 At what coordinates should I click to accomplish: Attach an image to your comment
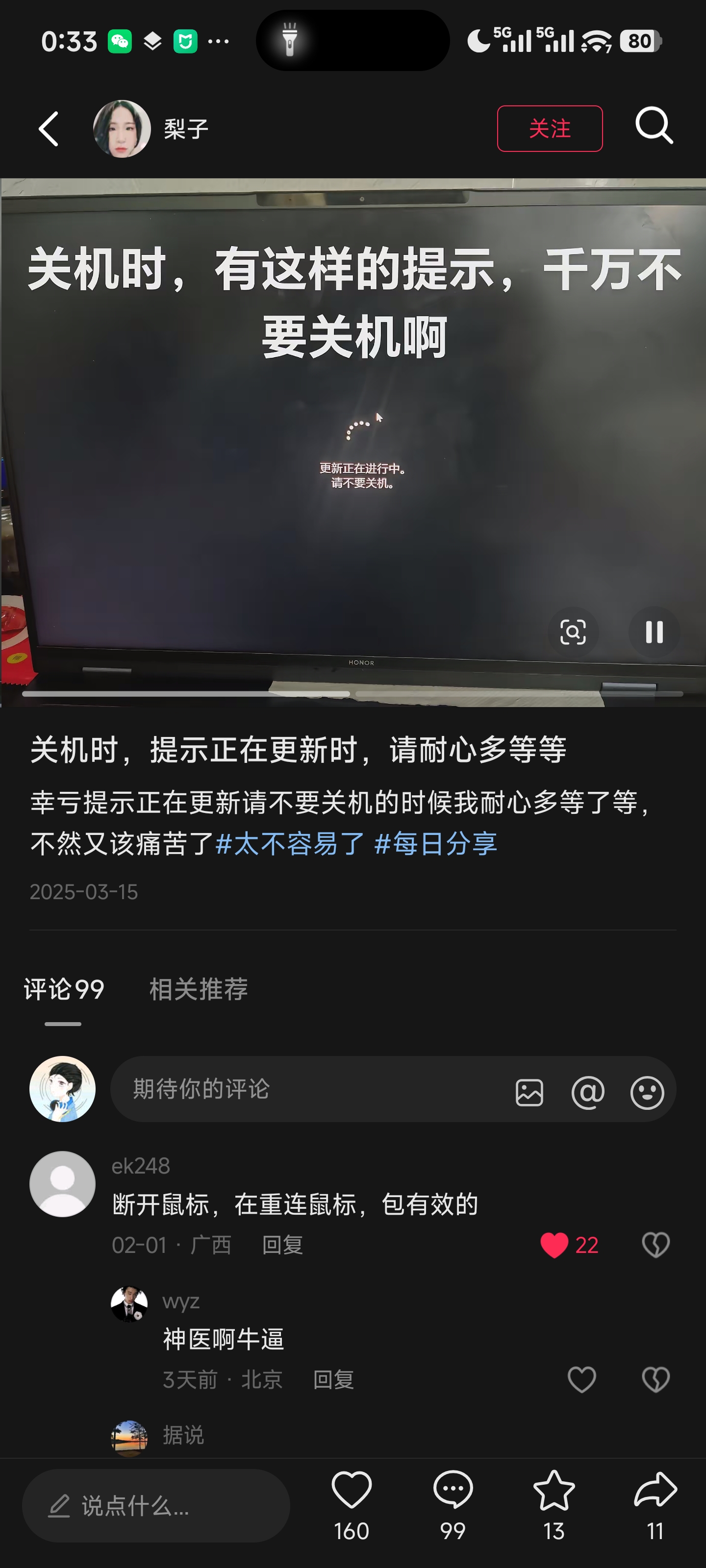coord(529,1092)
